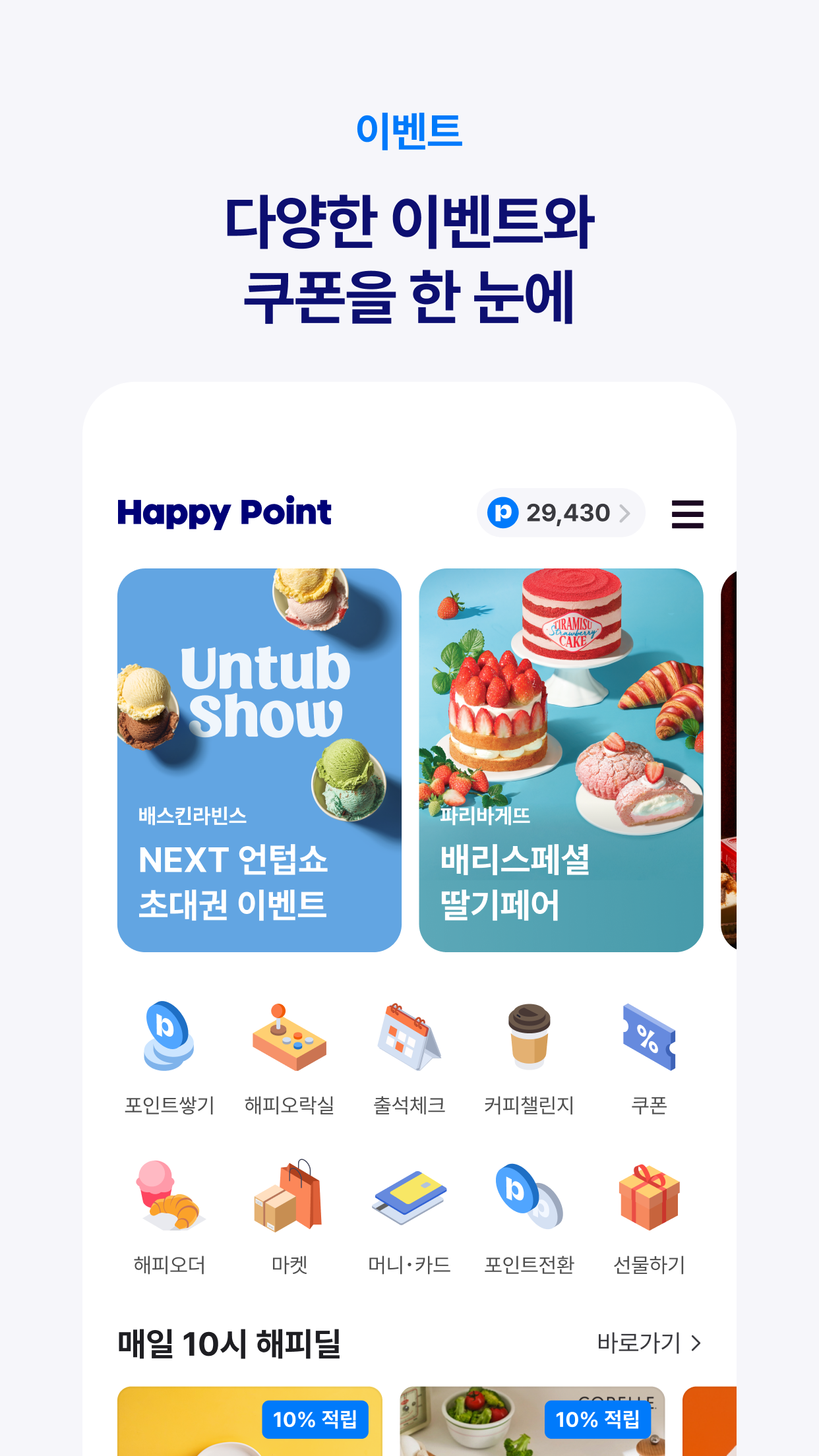The width and height of the screenshot is (819, 1456).
Task: Expand the 29,430 points balance chevron
Action: [626, 513]
